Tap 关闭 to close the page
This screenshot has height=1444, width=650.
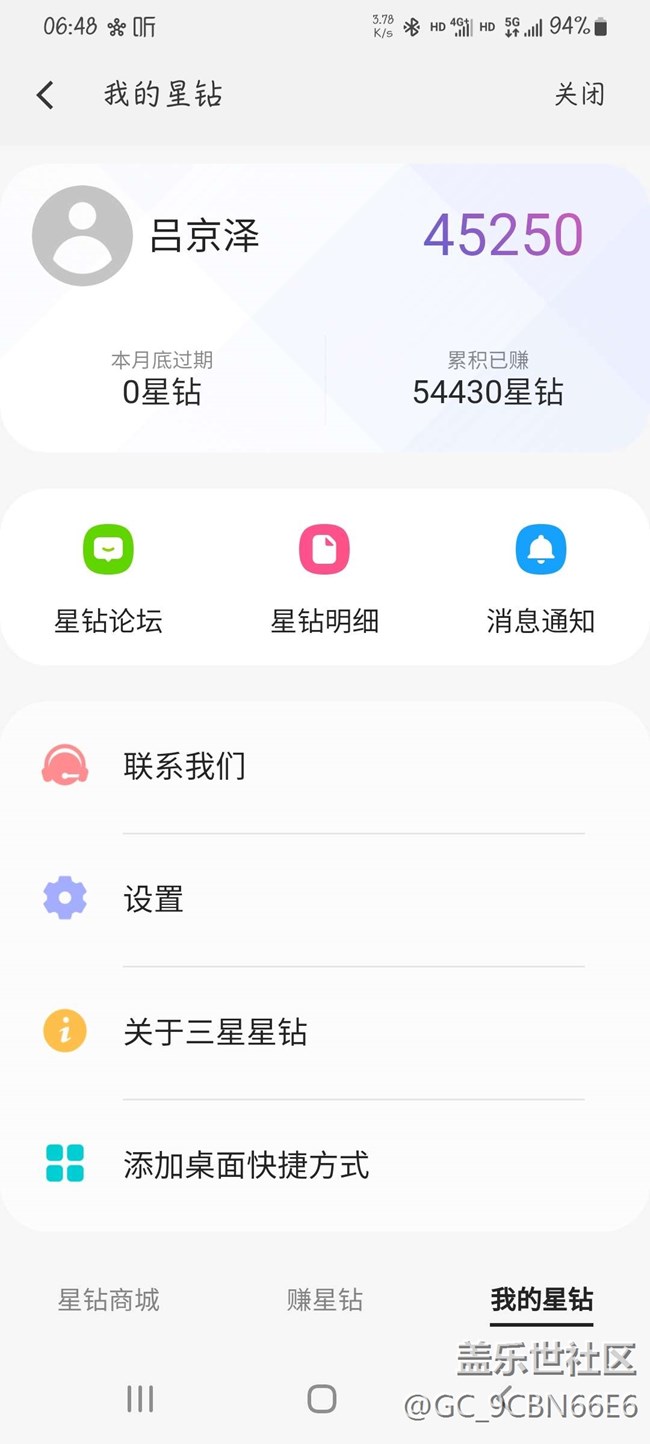[580, 95]
